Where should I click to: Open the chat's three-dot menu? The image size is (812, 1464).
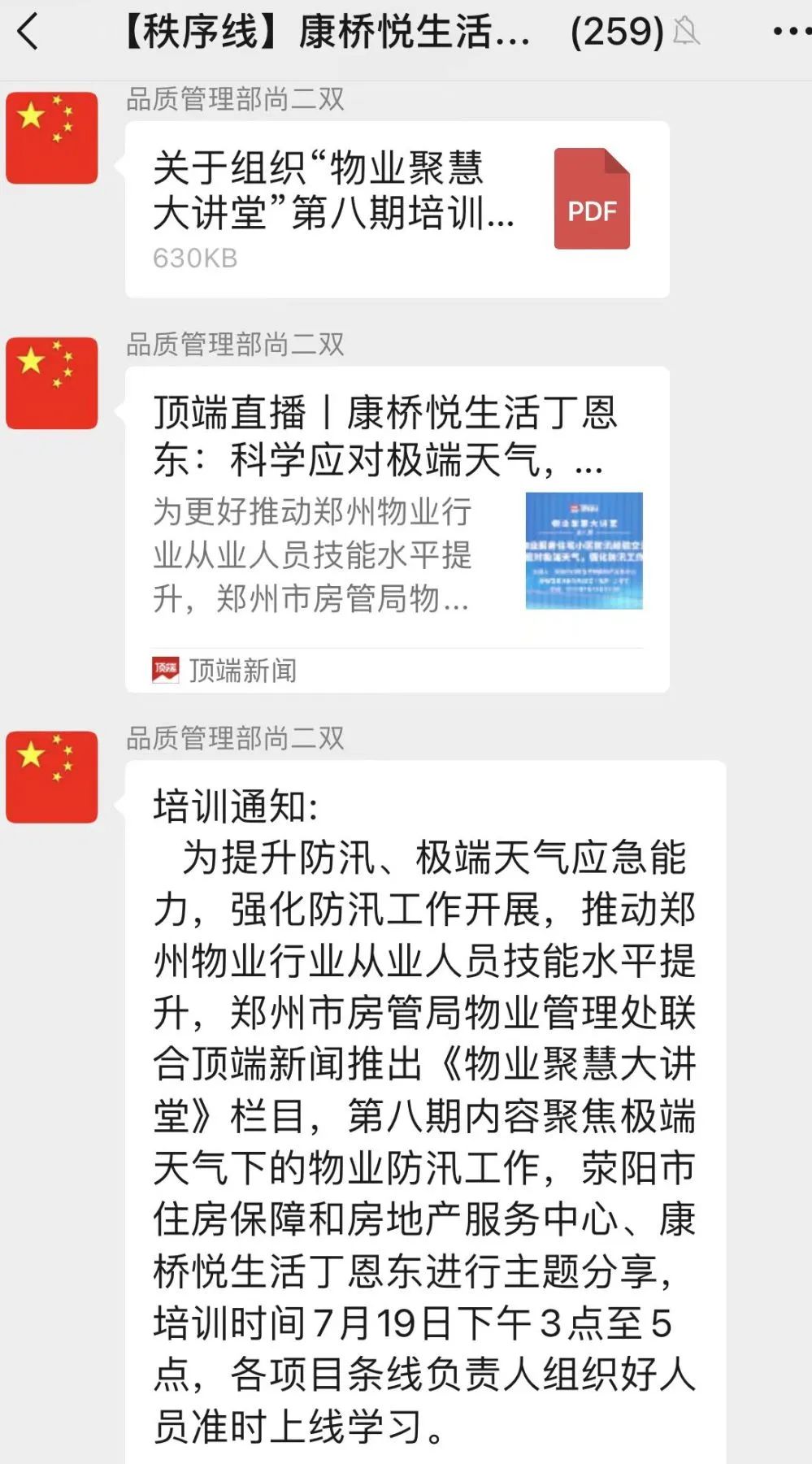pyautogui.click(x=789, y=33)
